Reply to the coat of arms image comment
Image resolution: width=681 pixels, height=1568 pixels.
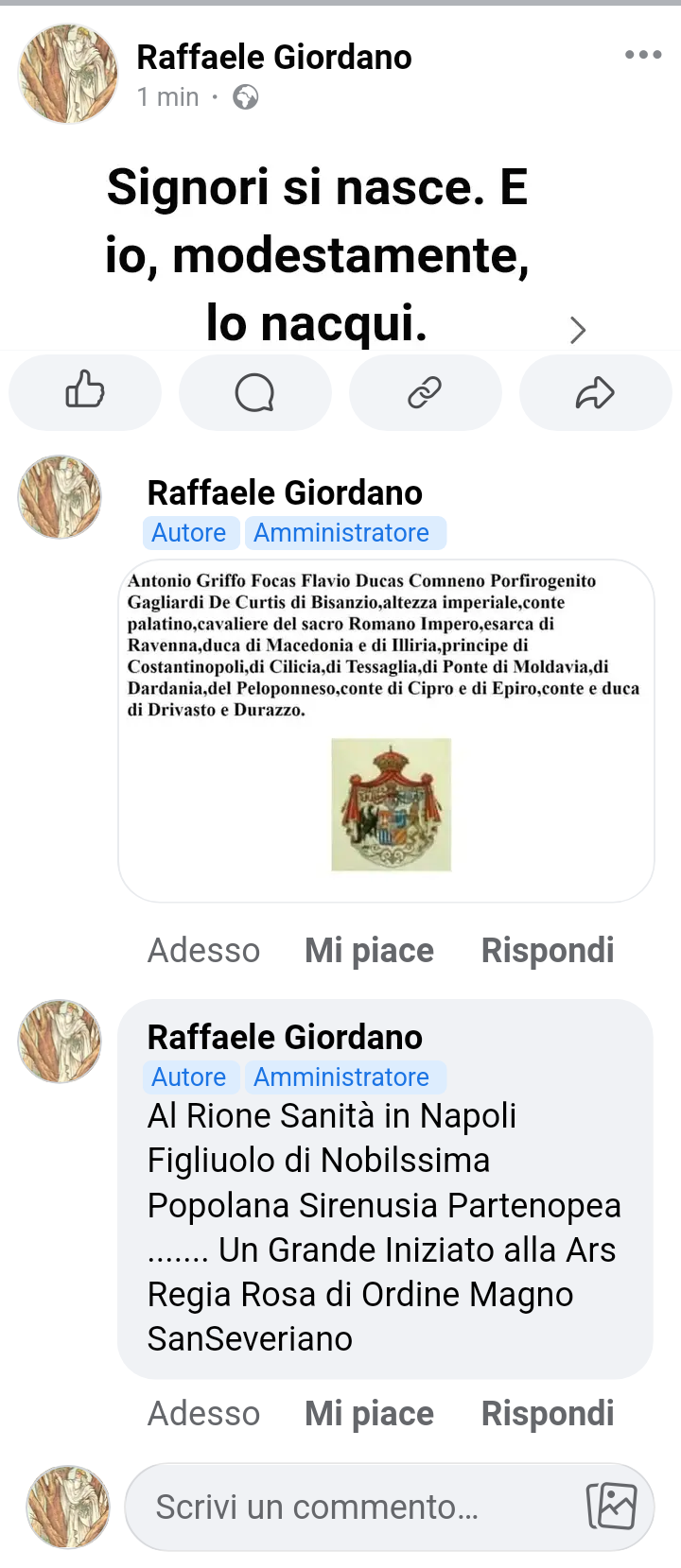[x=548, y=950]
